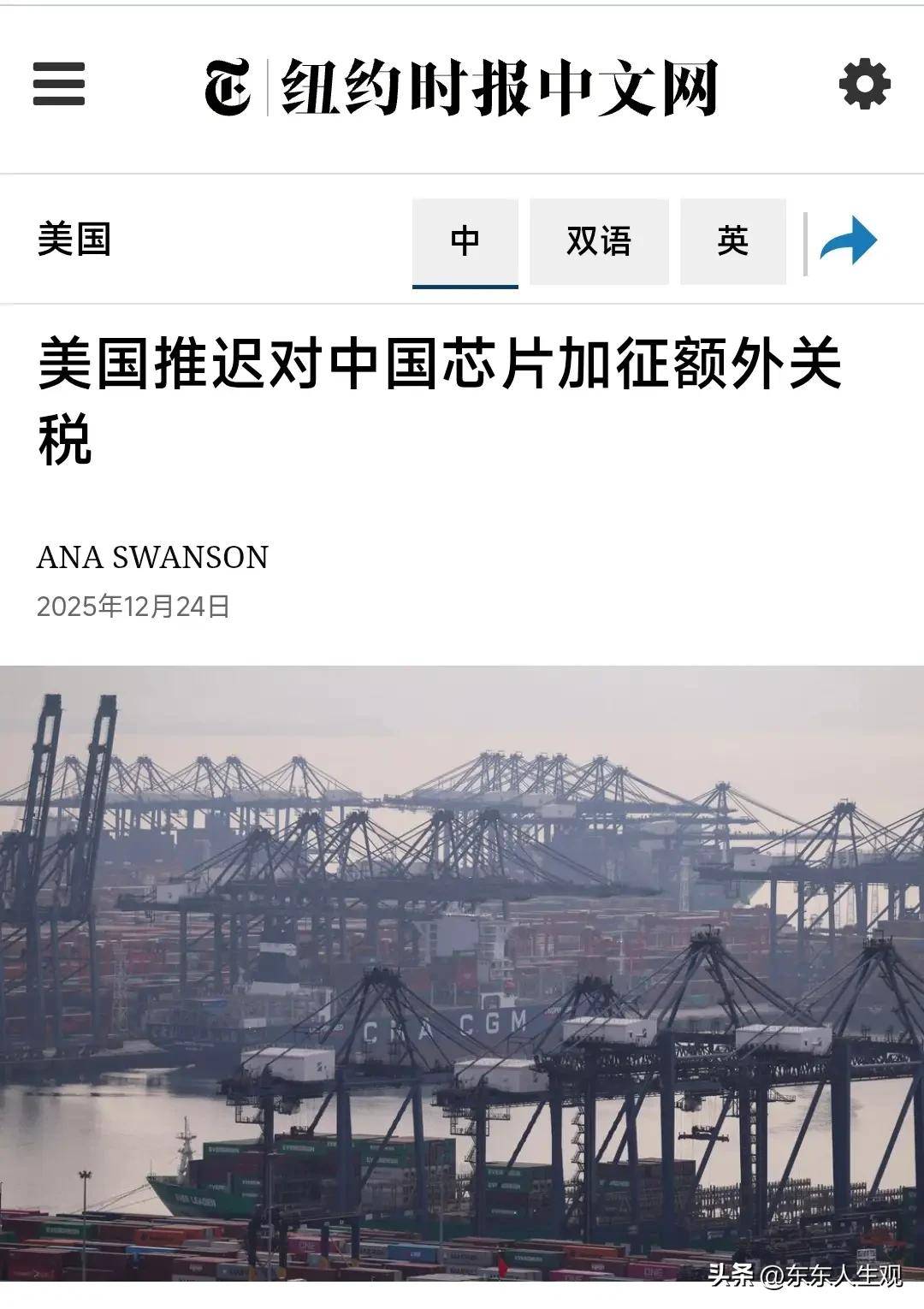Open the hamburger menu
This screenshot has height=1309, width=924.
[x=59, y=84]
